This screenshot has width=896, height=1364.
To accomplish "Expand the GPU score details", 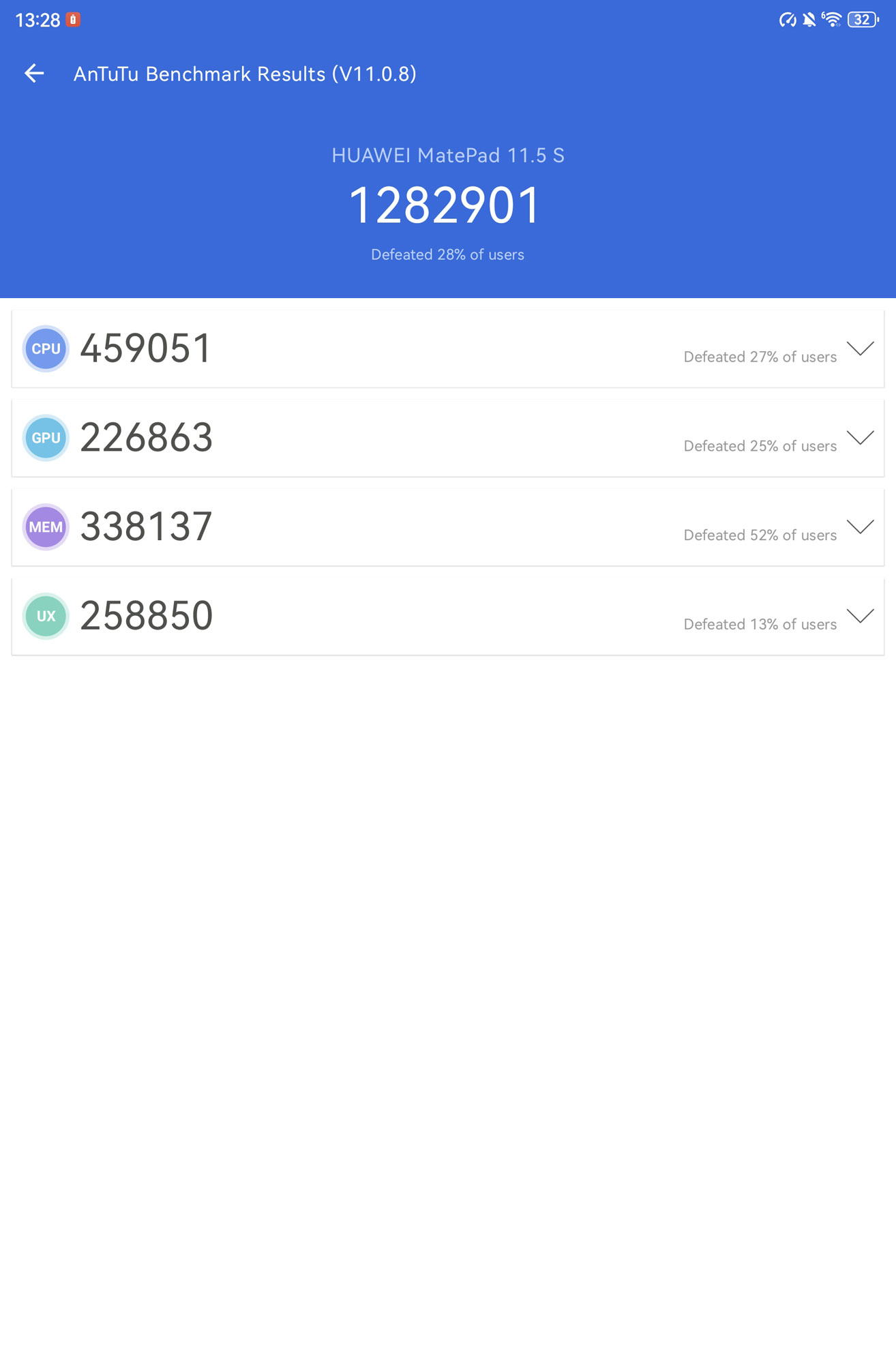I will [860, 438].
